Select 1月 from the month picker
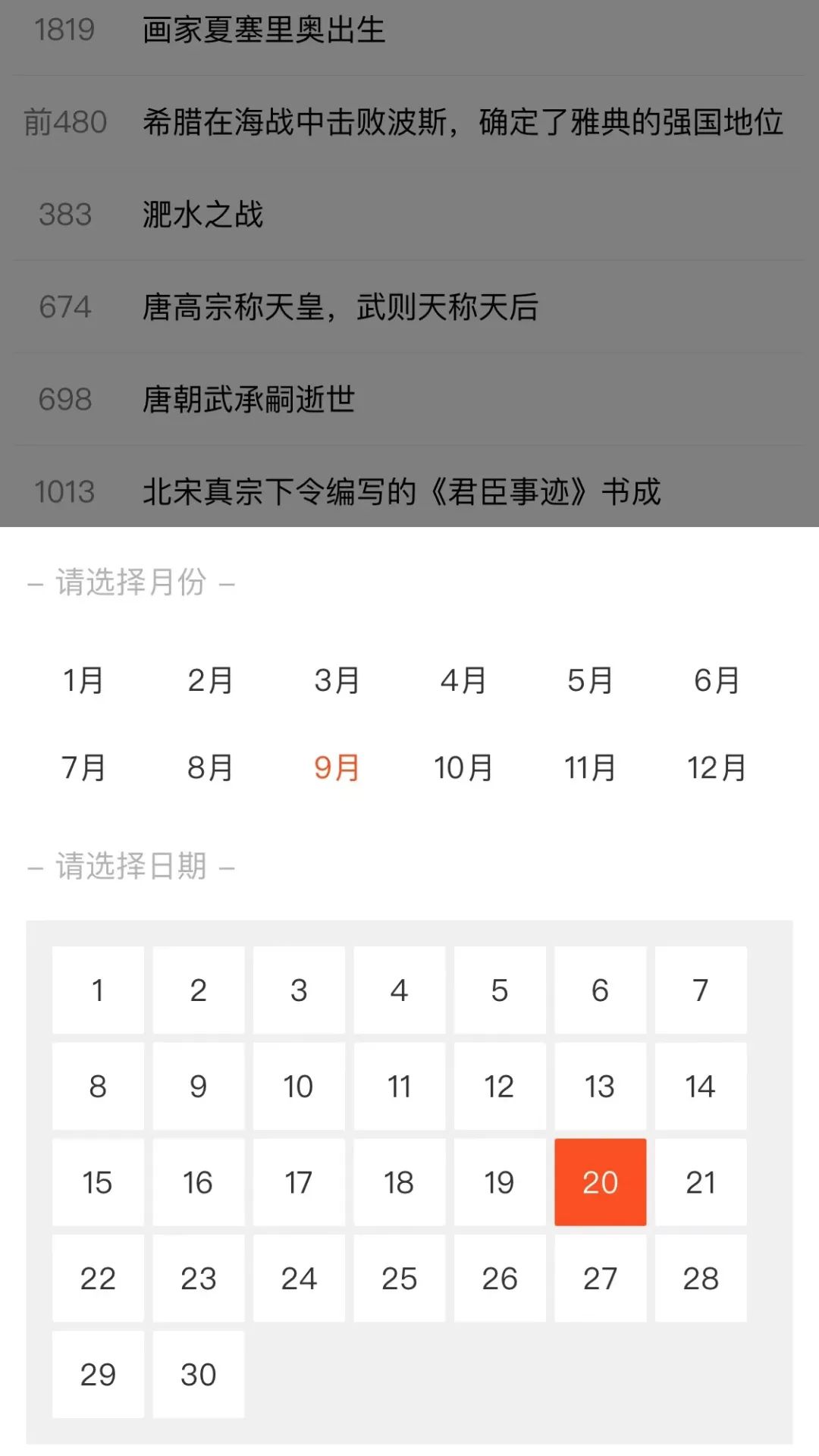The width and height of the screenshot is (819, 1456). (85, 682)
